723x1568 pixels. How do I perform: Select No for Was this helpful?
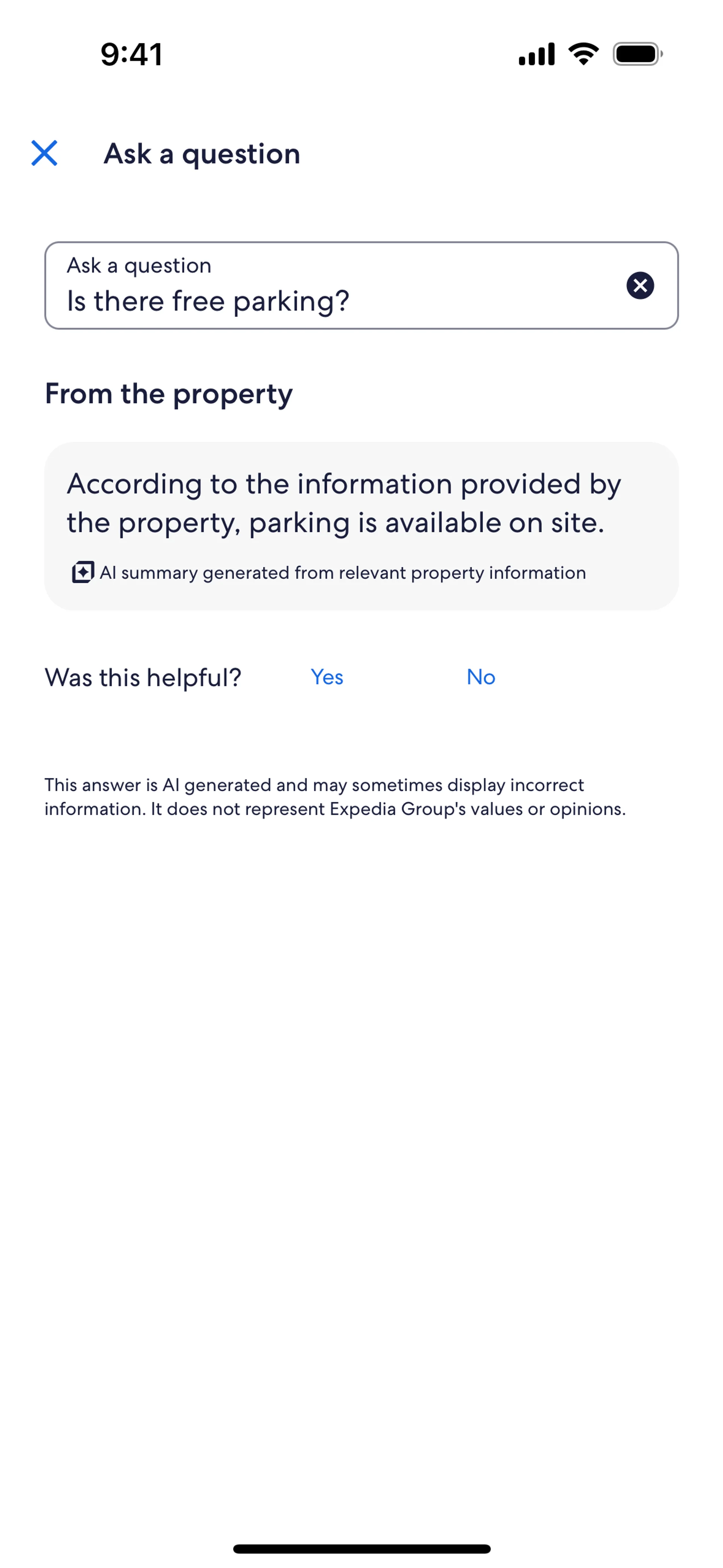pos(481,677)
